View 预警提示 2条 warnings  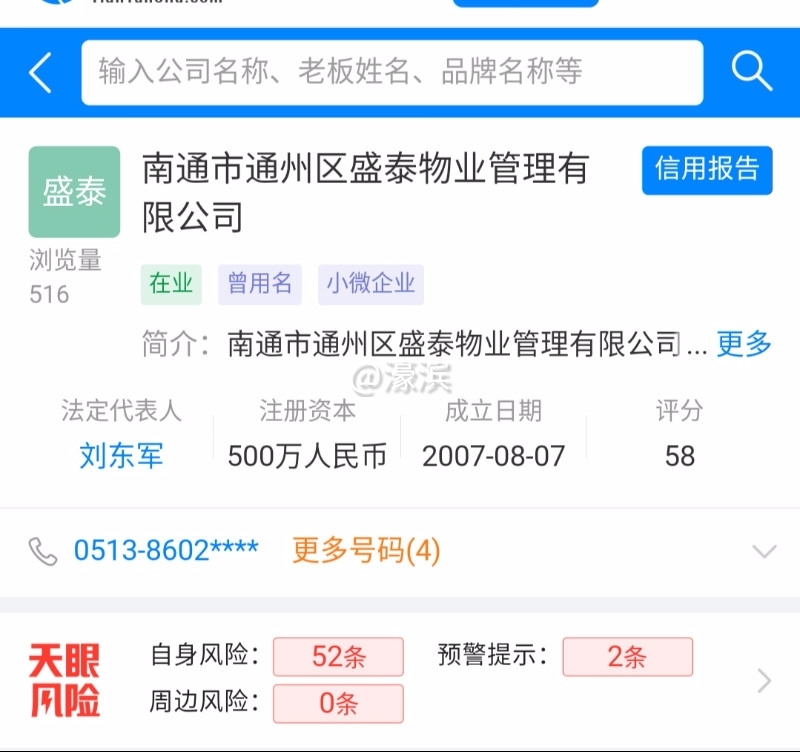click(x=627, y=657)
